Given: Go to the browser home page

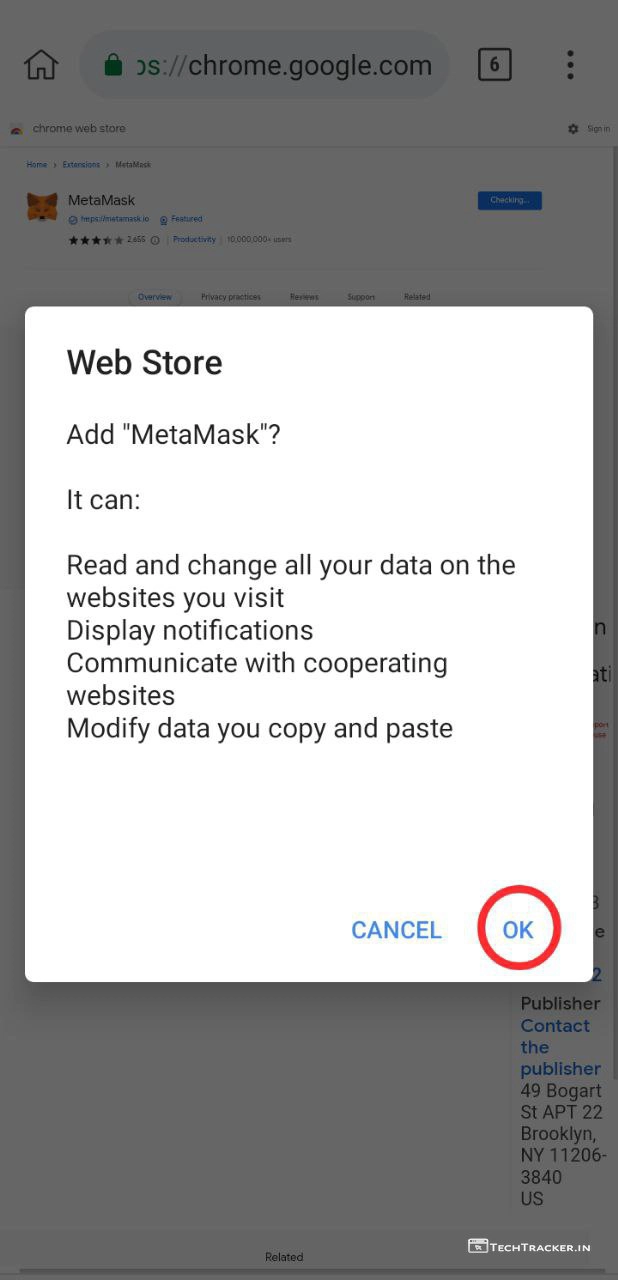Looking at the screenshot, I should tap(41, 65).
